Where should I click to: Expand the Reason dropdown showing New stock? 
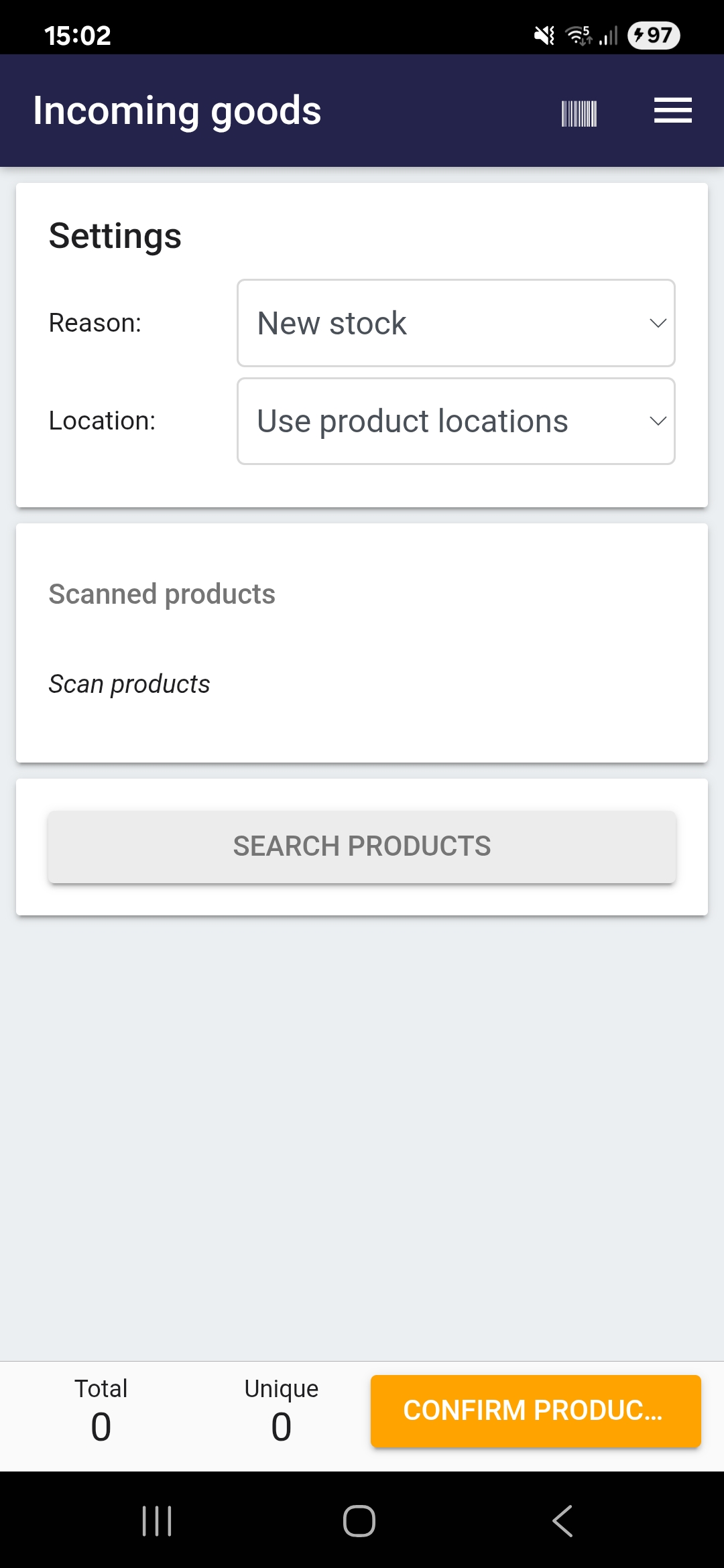tap(456, 323)
